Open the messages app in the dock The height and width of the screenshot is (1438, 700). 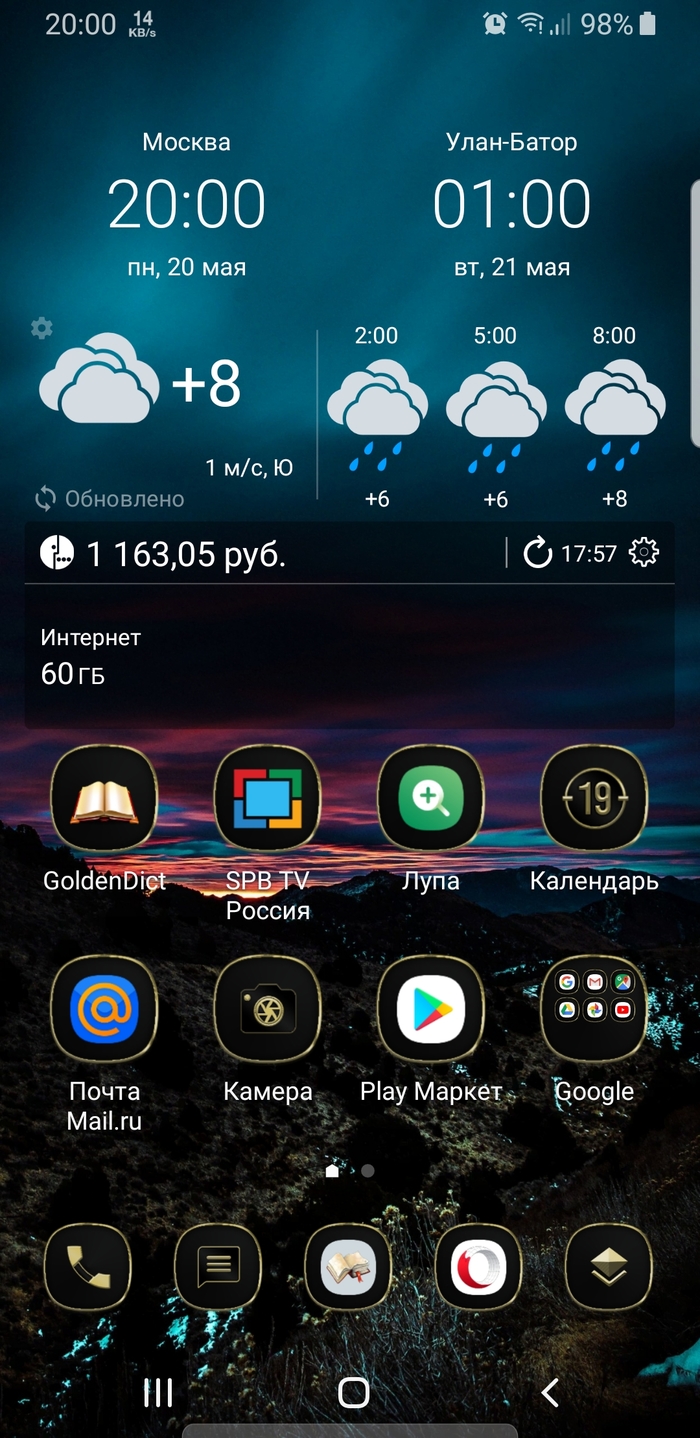[218, 1267]
